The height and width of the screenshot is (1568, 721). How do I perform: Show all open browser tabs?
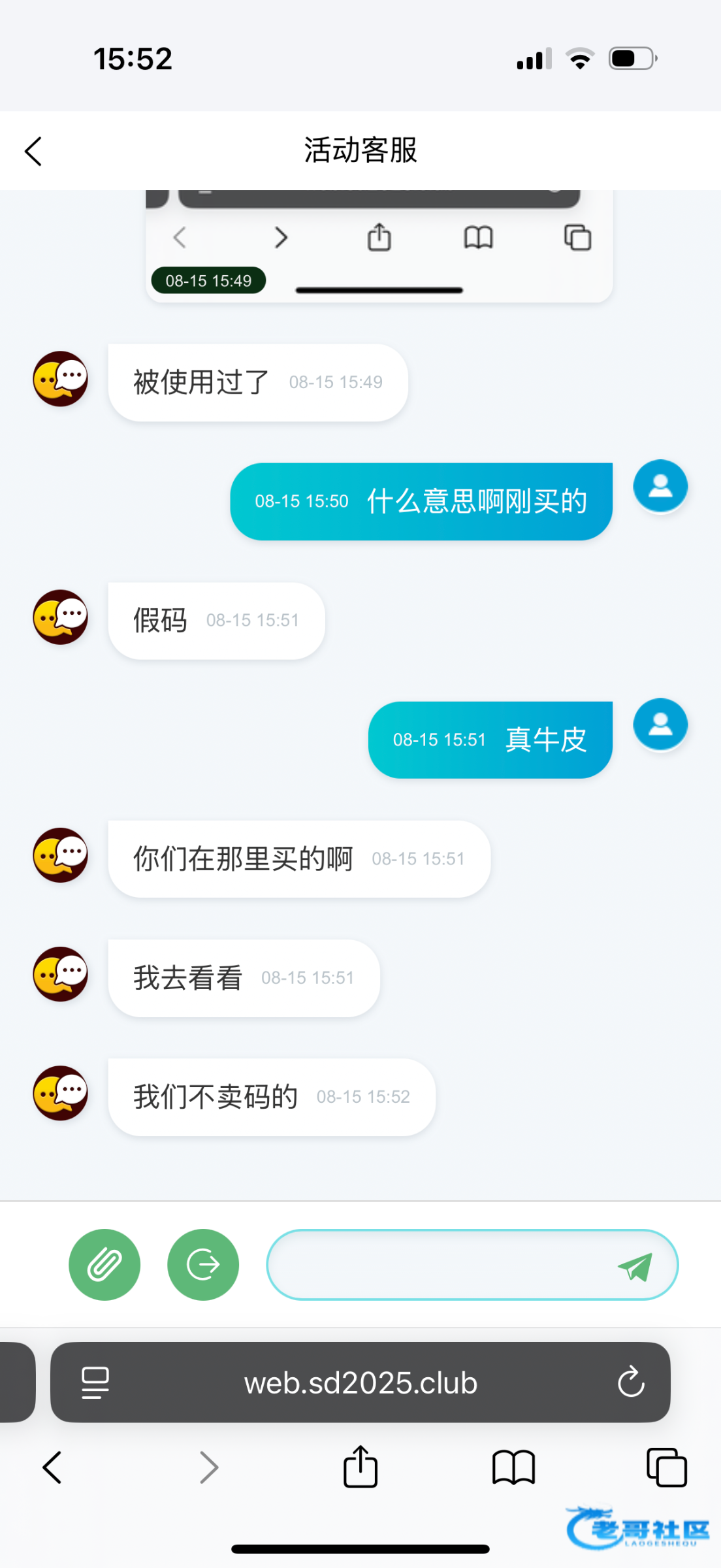click(x=666, y=1467)
